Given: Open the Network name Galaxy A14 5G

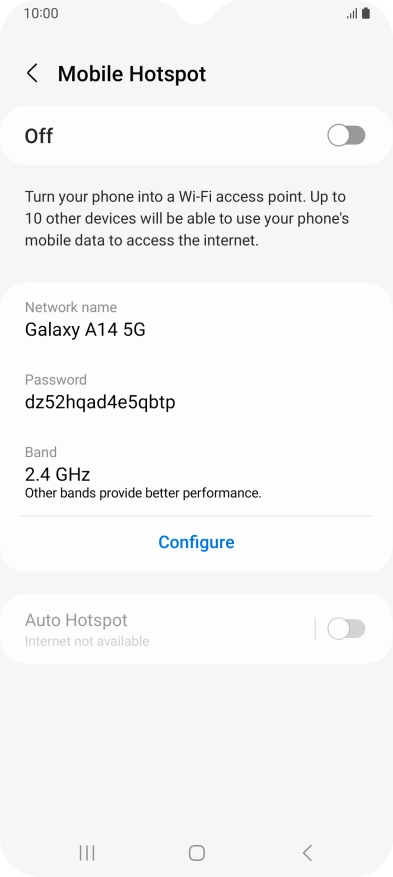Looking at the screenshot, I should [x=196, y=320].
